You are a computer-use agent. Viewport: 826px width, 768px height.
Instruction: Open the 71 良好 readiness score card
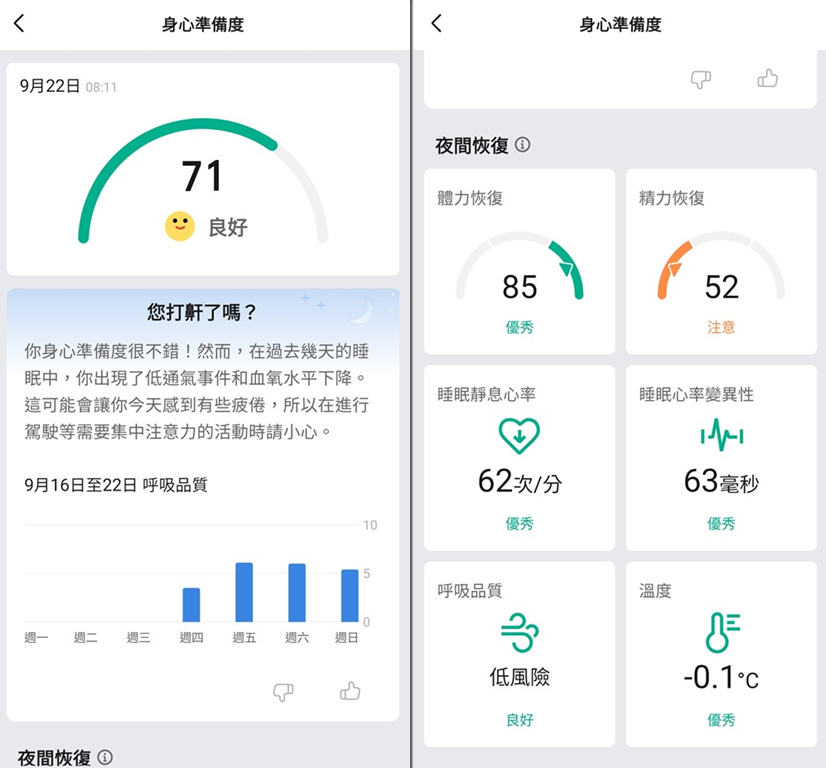[203, 170]
